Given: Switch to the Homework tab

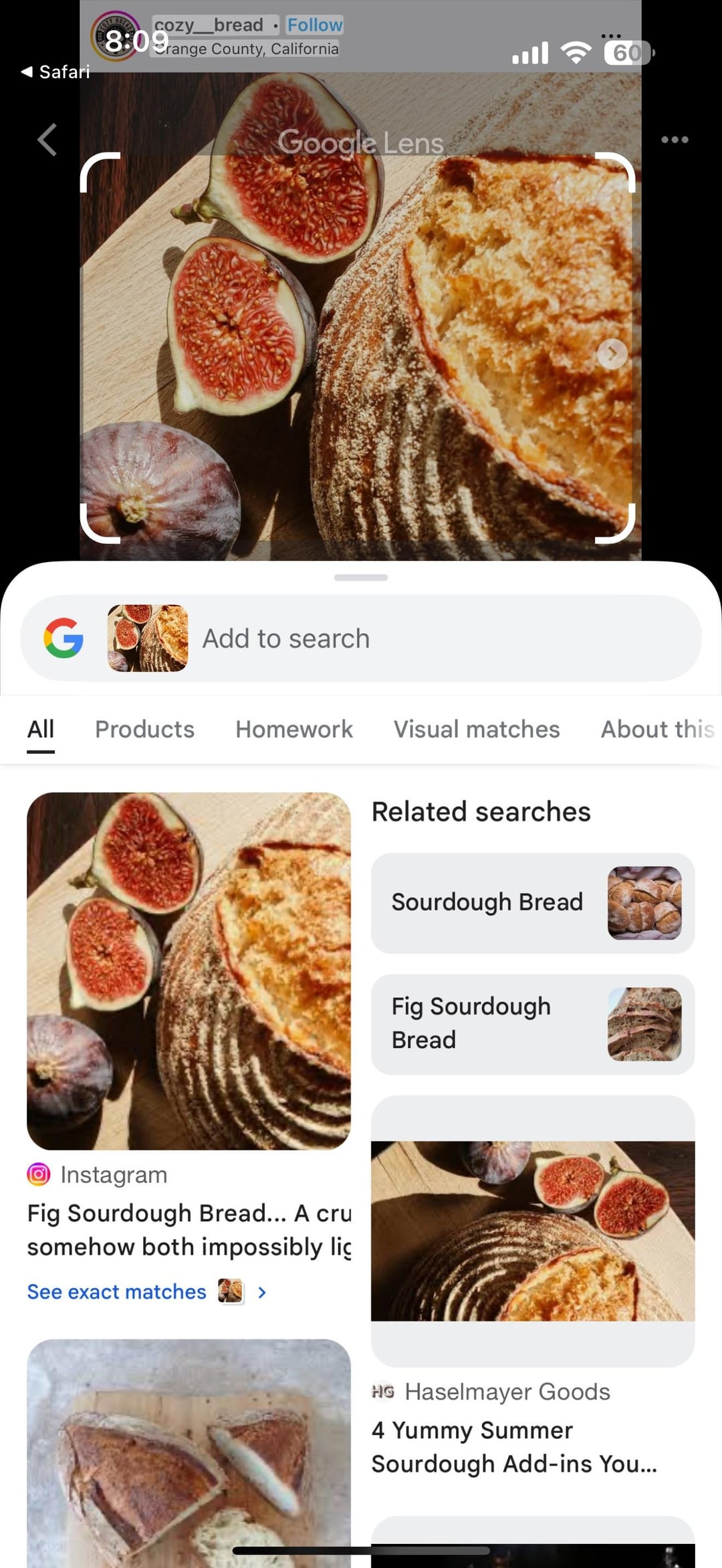Looking at the screenshot, I should pos(293,729).
